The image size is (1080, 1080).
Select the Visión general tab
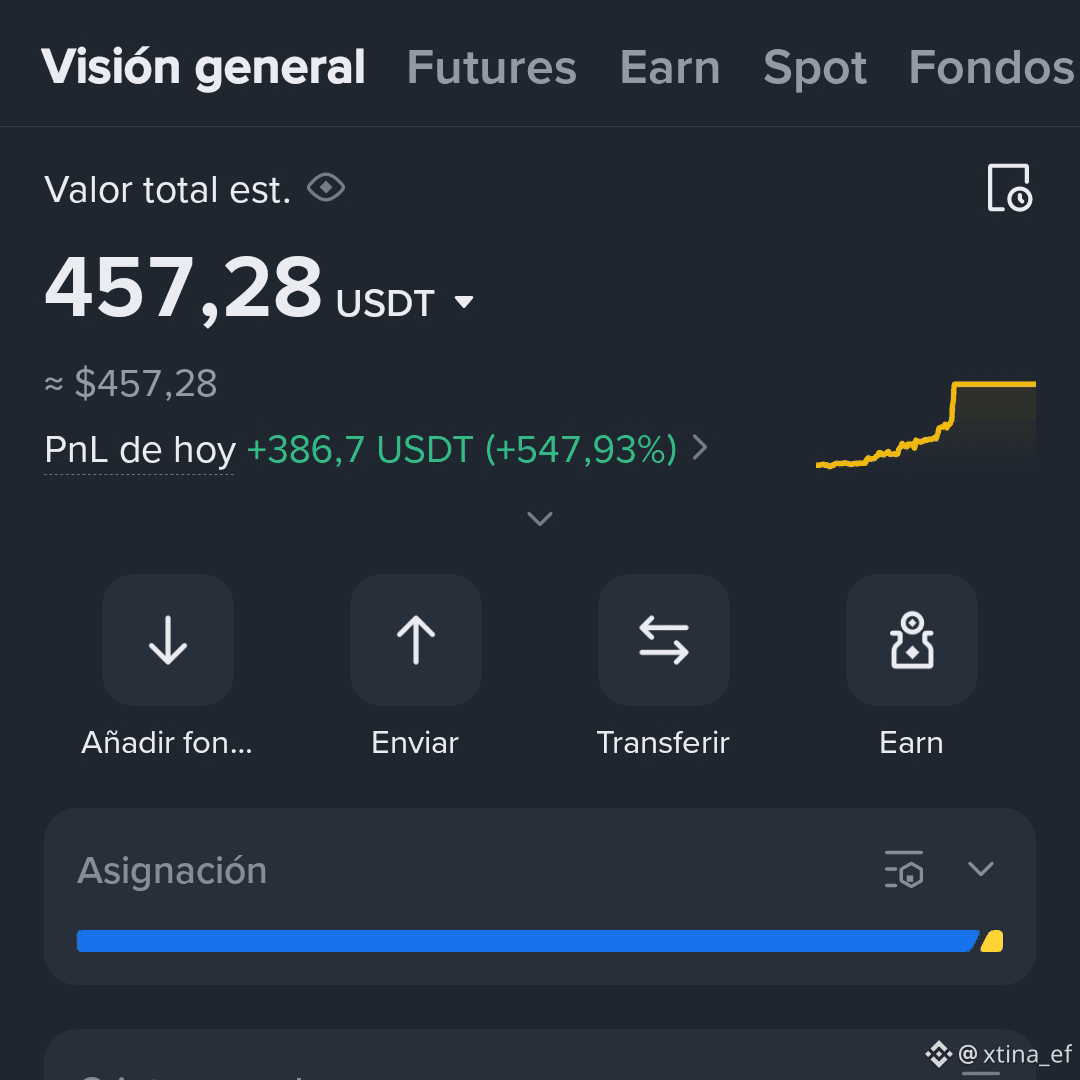coord(203,68)
